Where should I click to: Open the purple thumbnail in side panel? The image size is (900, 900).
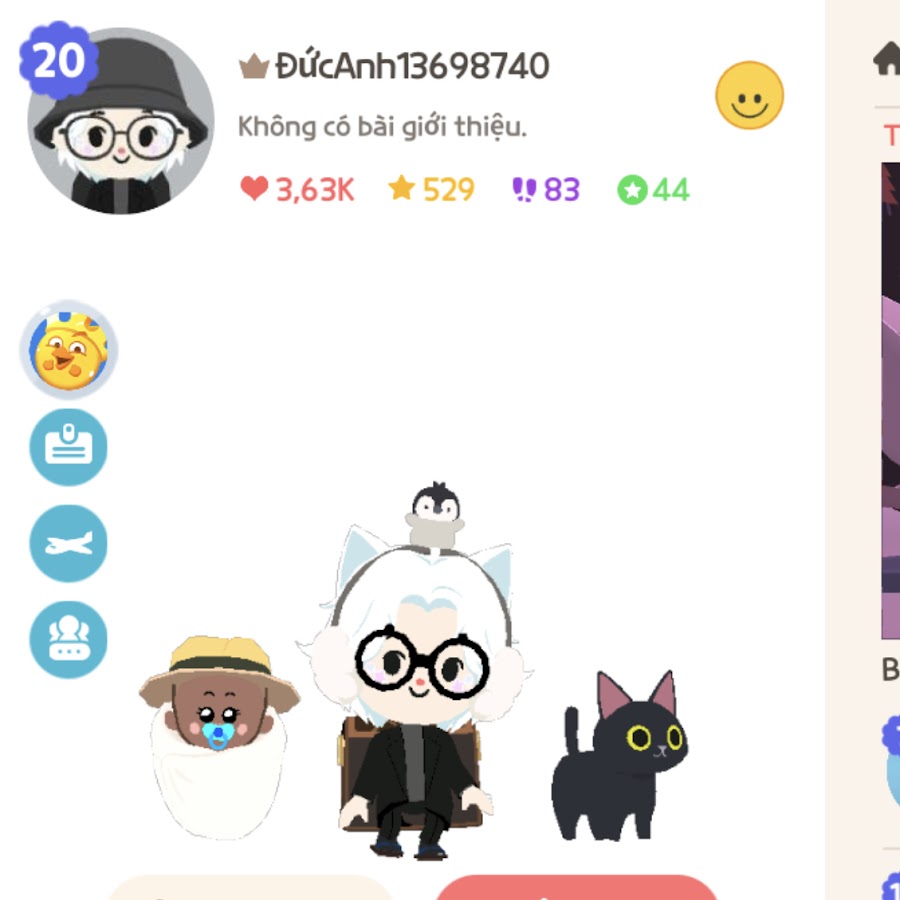890,400
